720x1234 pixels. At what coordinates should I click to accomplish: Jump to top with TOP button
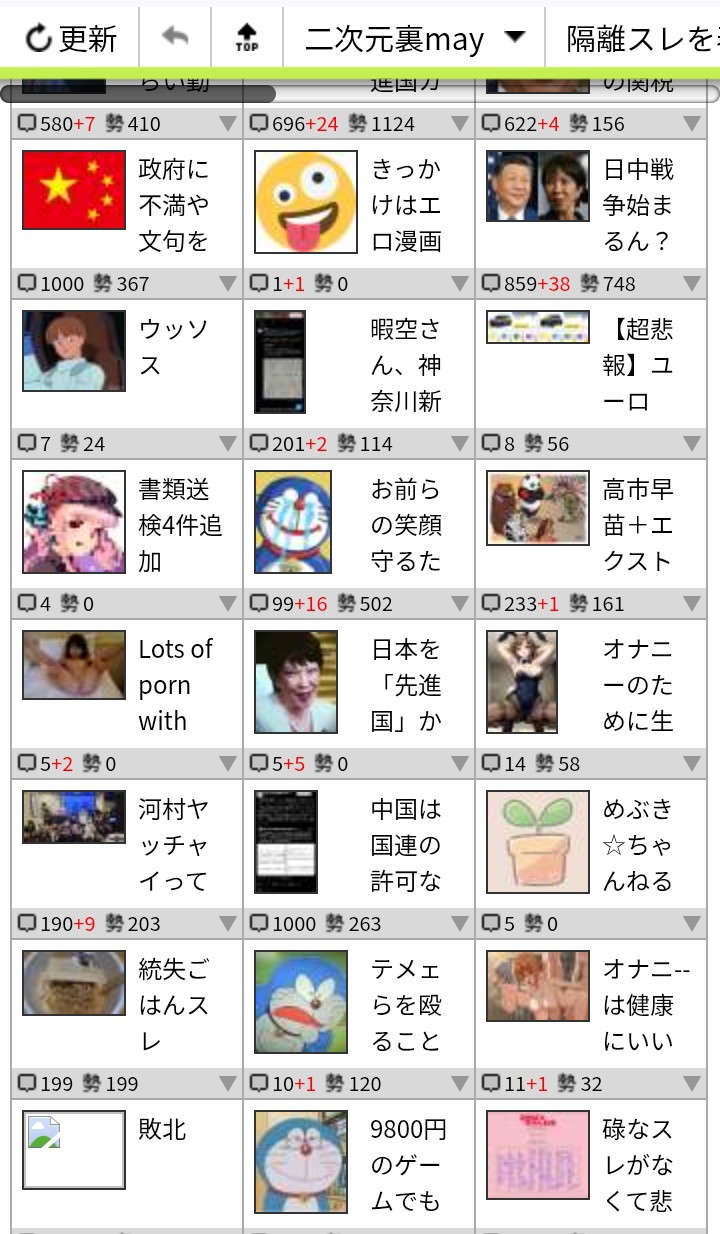pyautogui.click(x=246, y=38)
